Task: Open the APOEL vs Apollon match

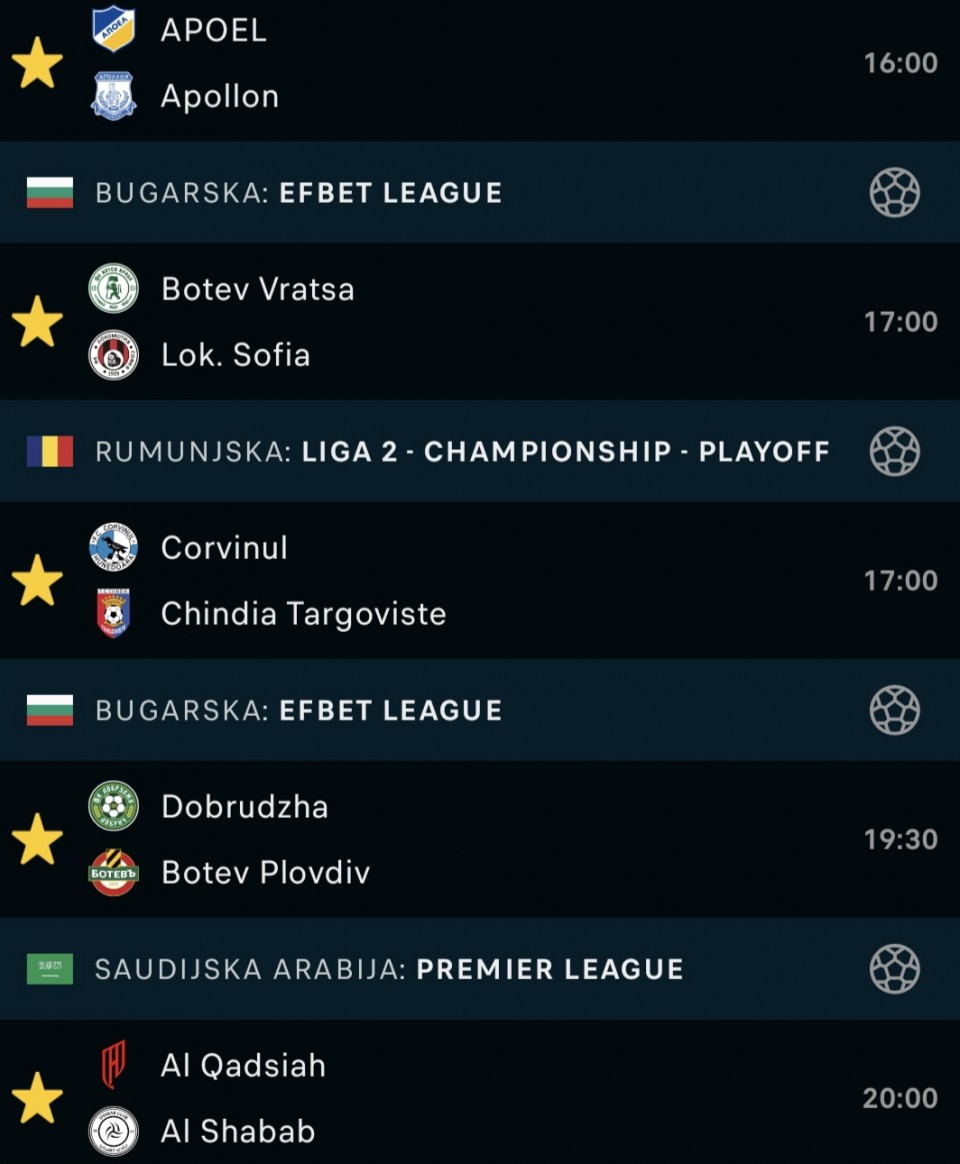Action: (500, 64)
